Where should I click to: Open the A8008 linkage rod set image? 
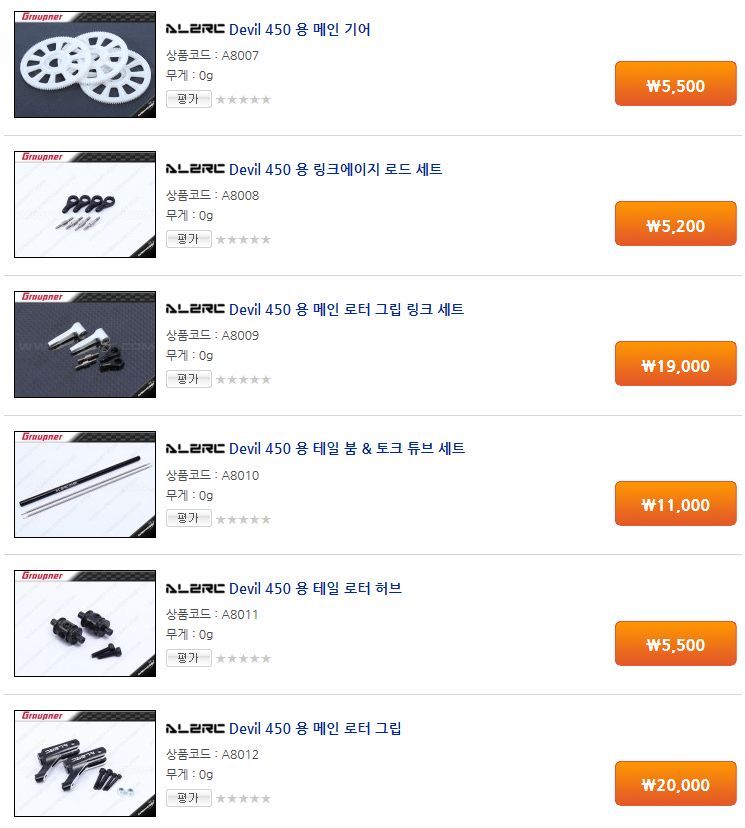[85, 205]
